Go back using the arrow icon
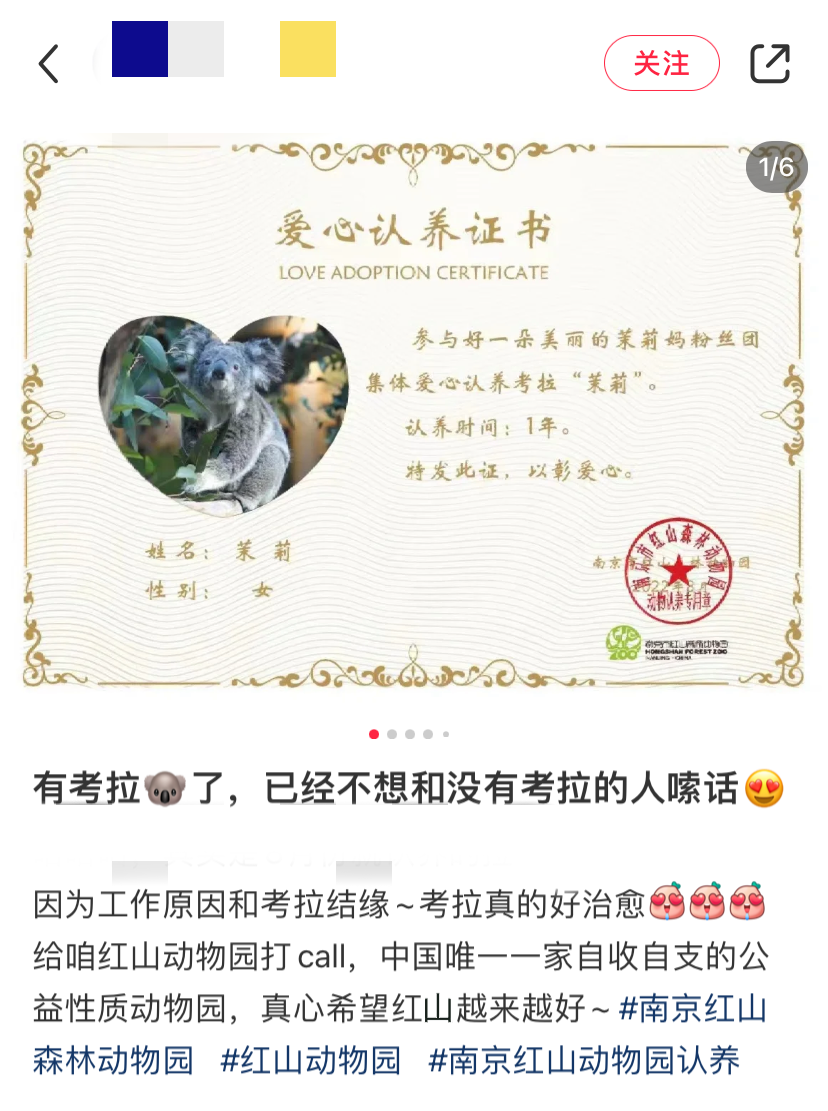828x1111 pixels. pyautogui.click(x=48, y=64)
